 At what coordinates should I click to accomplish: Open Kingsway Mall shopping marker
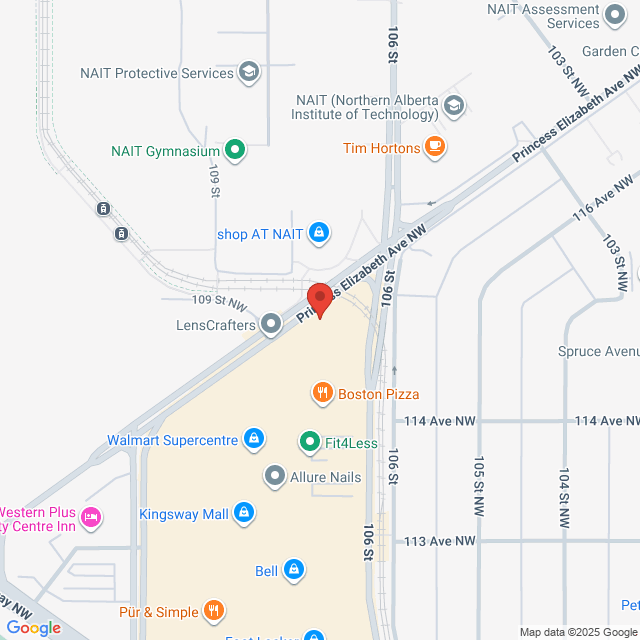(x=244, y=514)
